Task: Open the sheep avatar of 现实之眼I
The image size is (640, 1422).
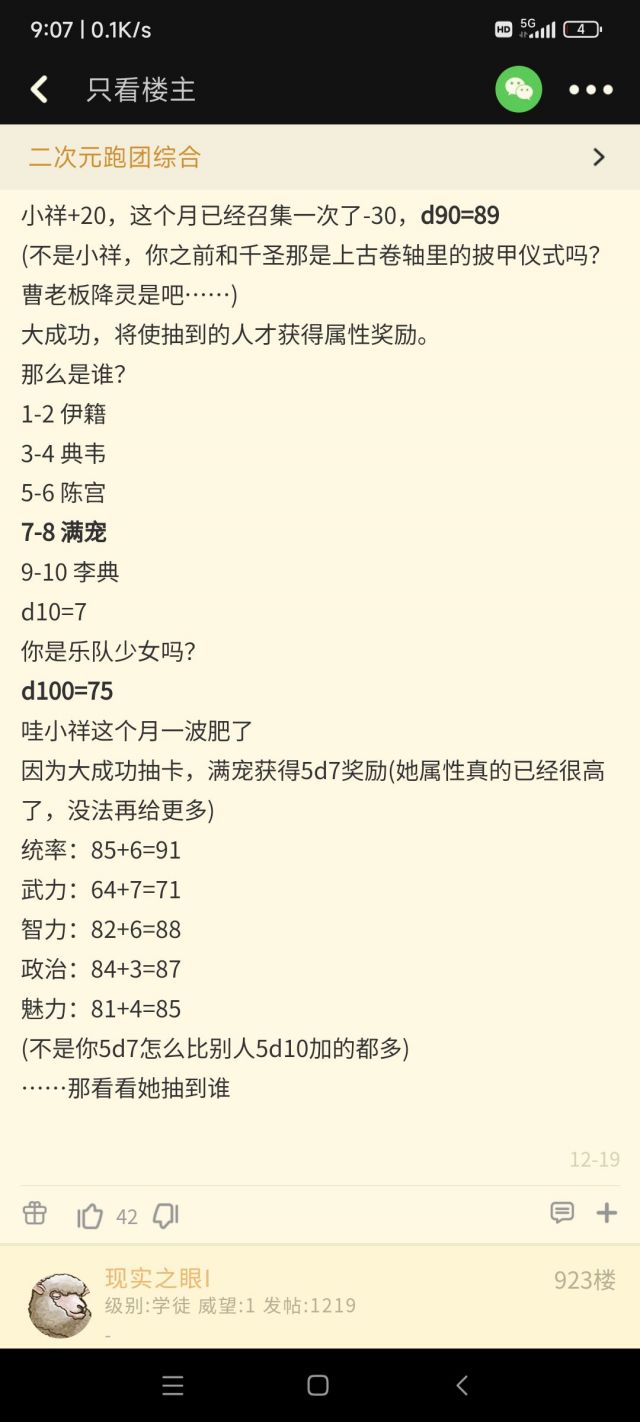Action: tap(60, 1305)
